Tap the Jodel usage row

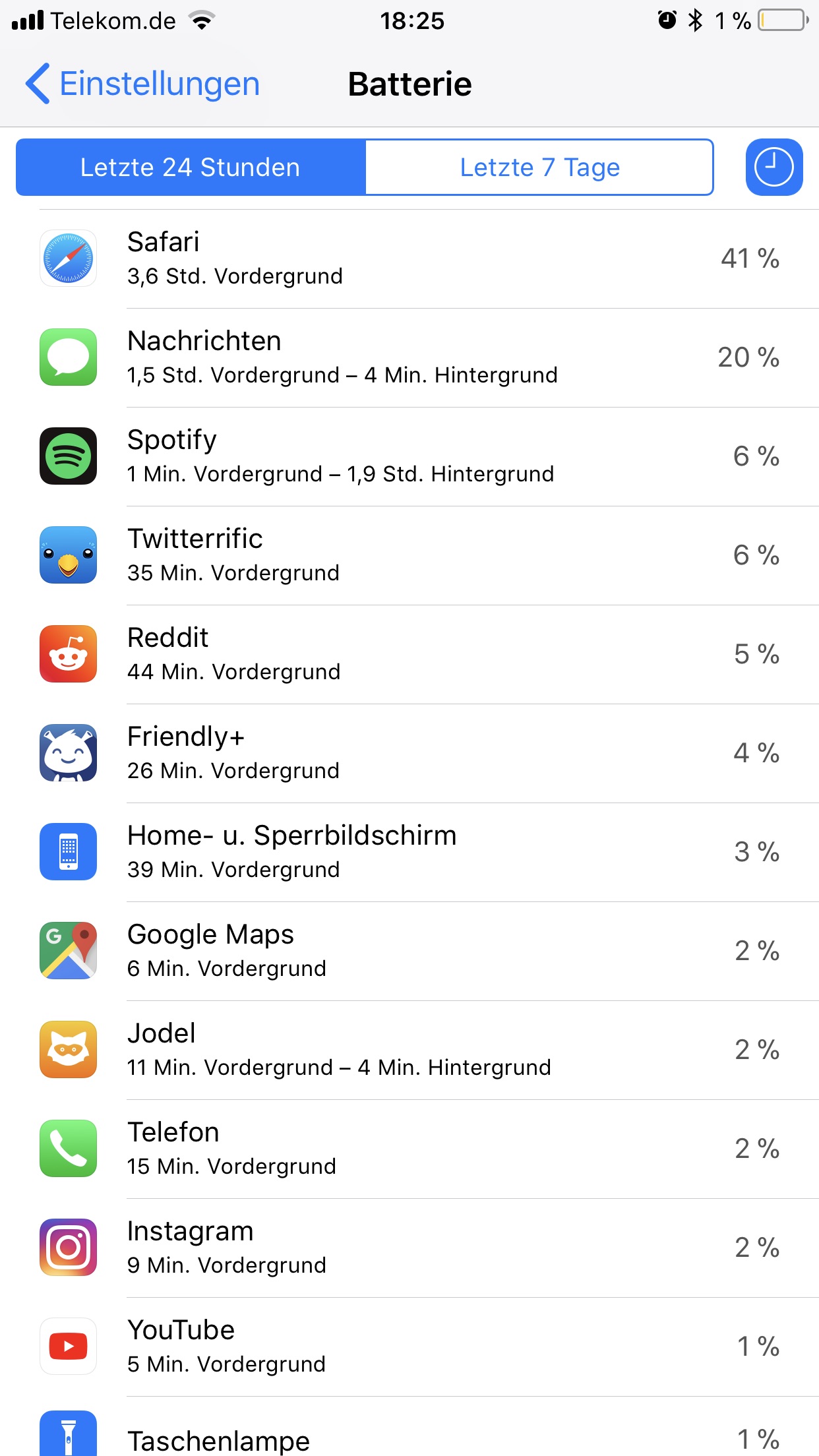point(409,1050)
